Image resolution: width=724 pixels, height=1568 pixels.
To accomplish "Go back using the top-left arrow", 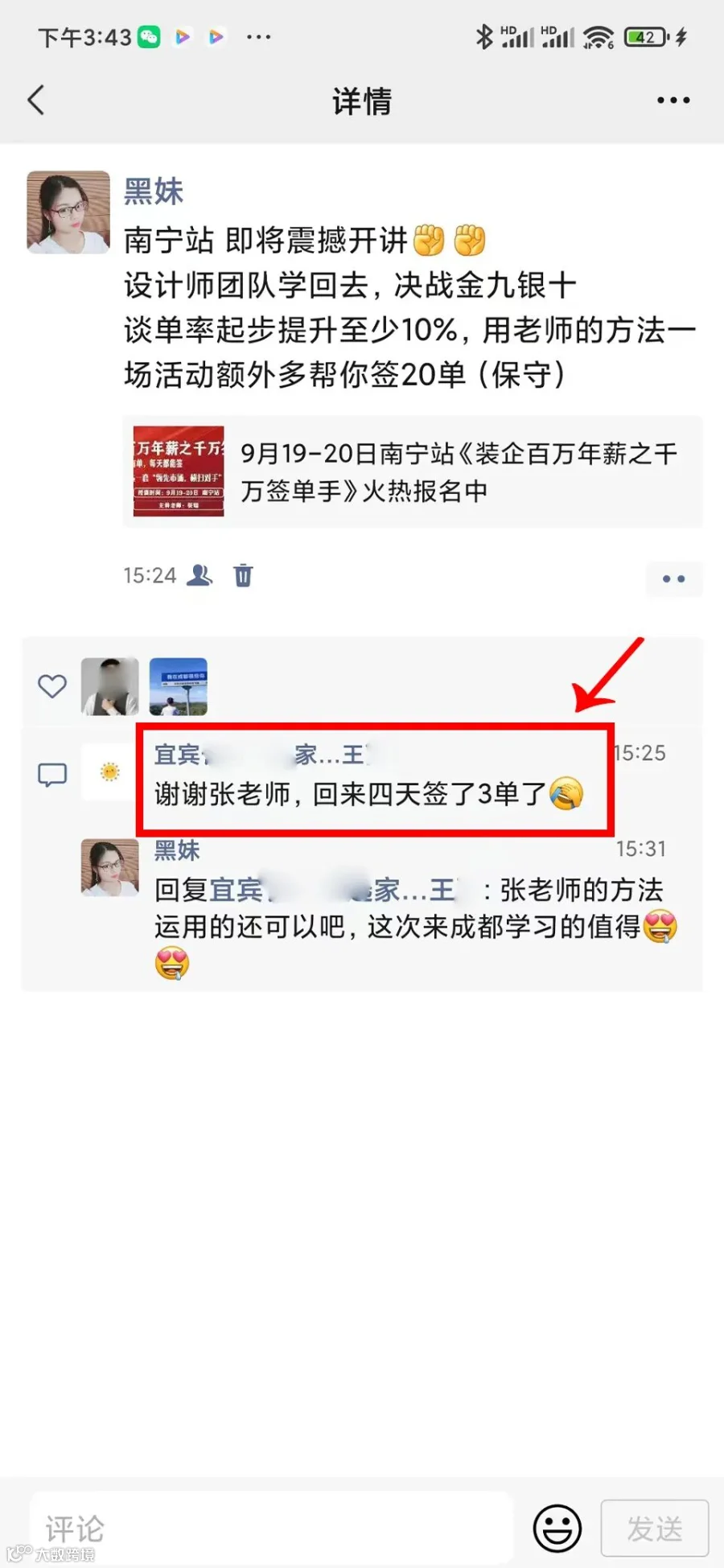I will click(36, 101).
